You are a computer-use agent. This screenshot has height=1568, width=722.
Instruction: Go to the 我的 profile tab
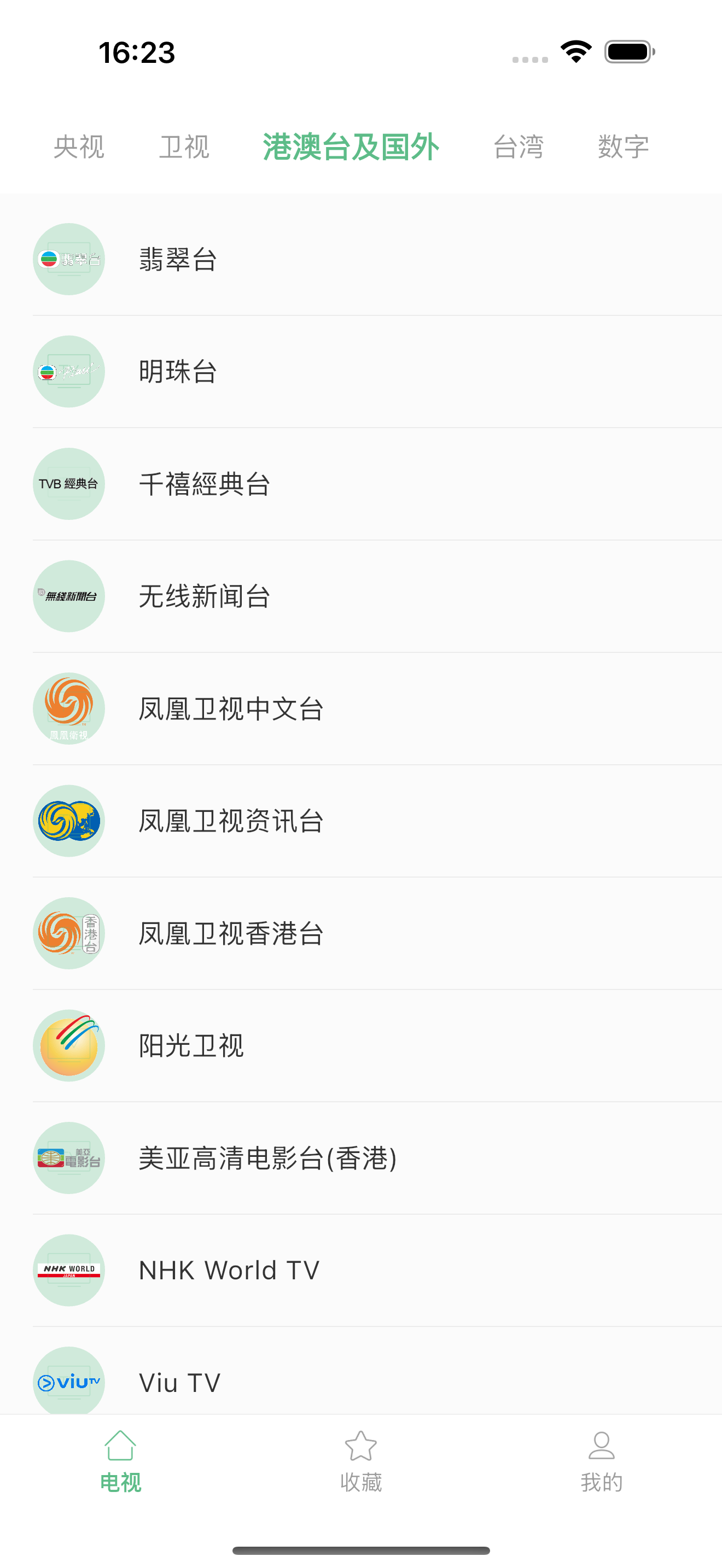tap(602, 1461)
